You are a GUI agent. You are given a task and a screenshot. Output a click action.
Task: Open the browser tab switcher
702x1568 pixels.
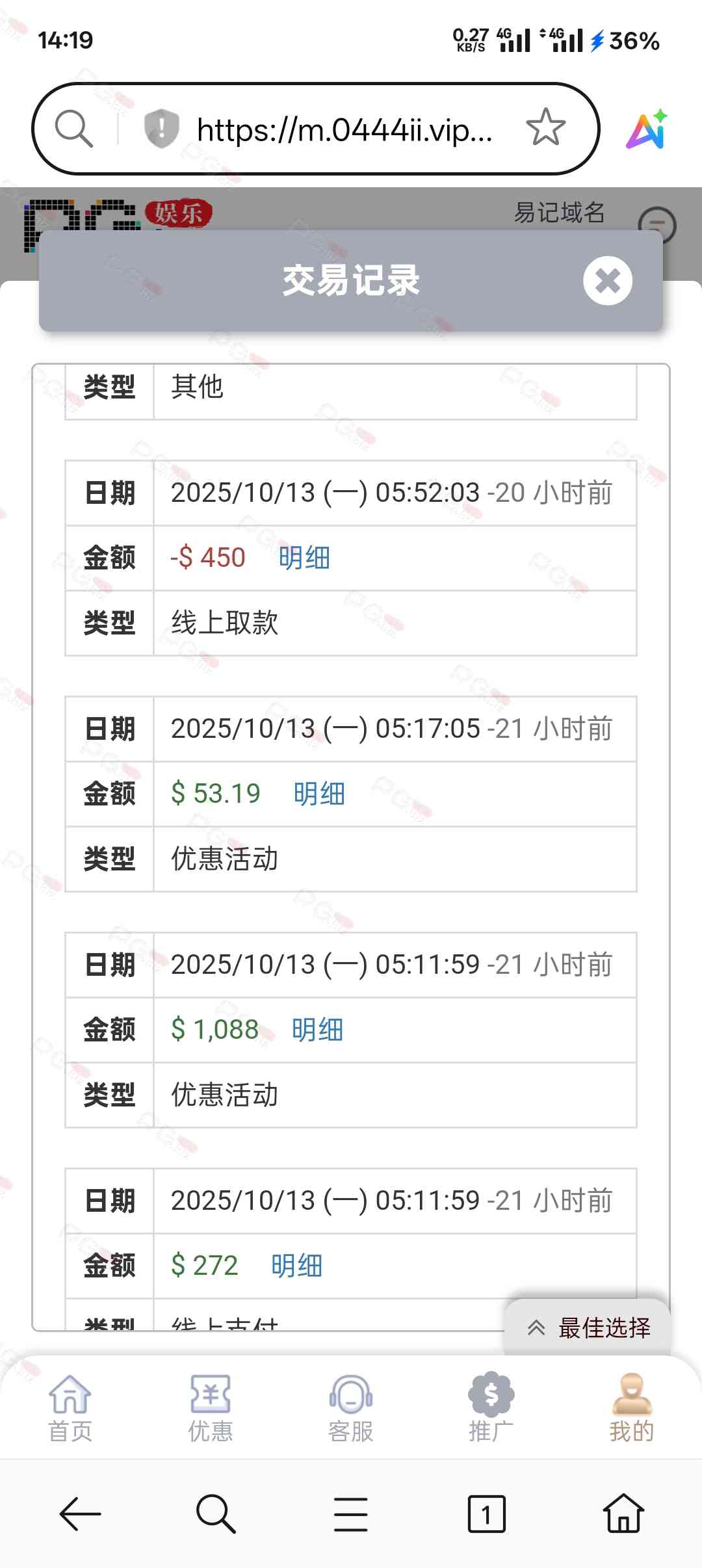[486, 1514]
